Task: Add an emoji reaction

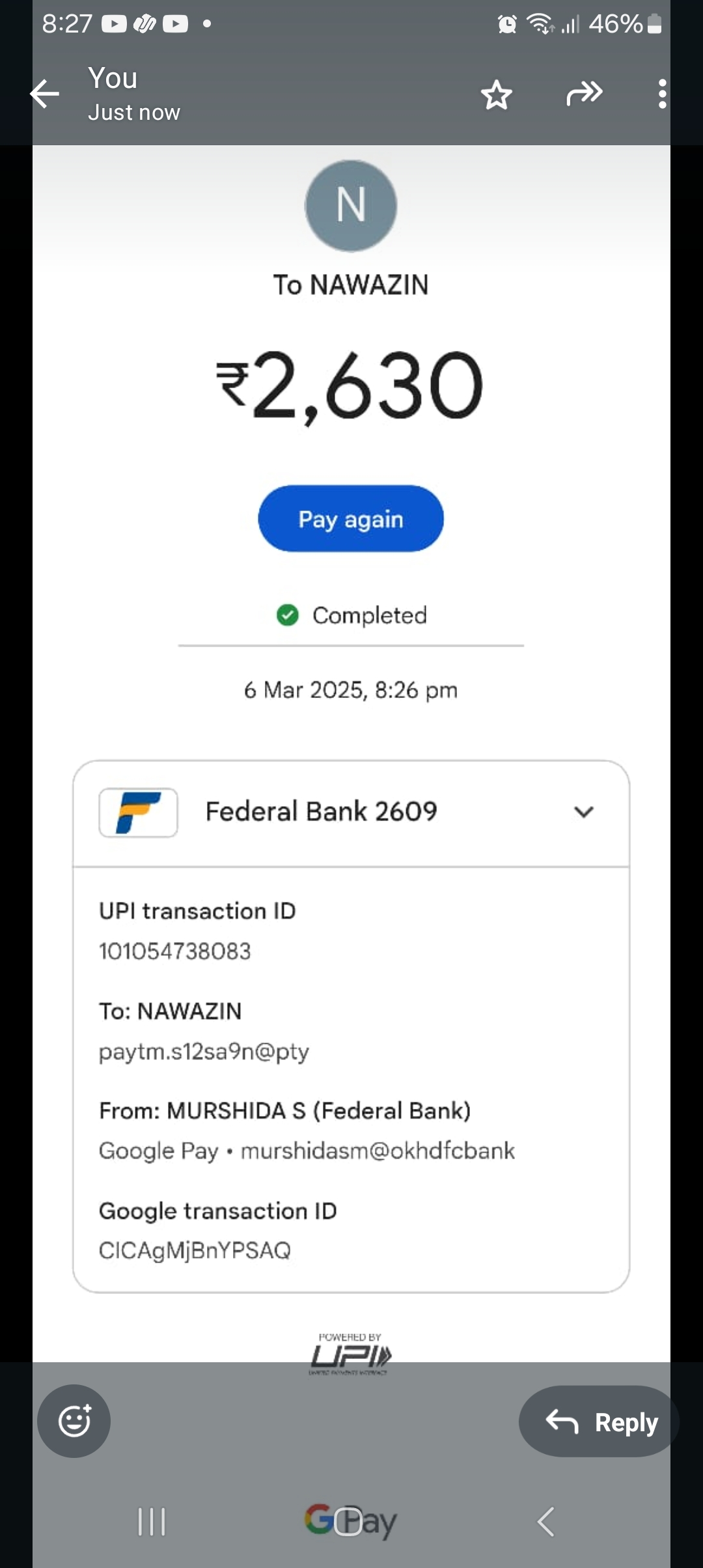Action: pyautogui.click(x=74, y=1421)
